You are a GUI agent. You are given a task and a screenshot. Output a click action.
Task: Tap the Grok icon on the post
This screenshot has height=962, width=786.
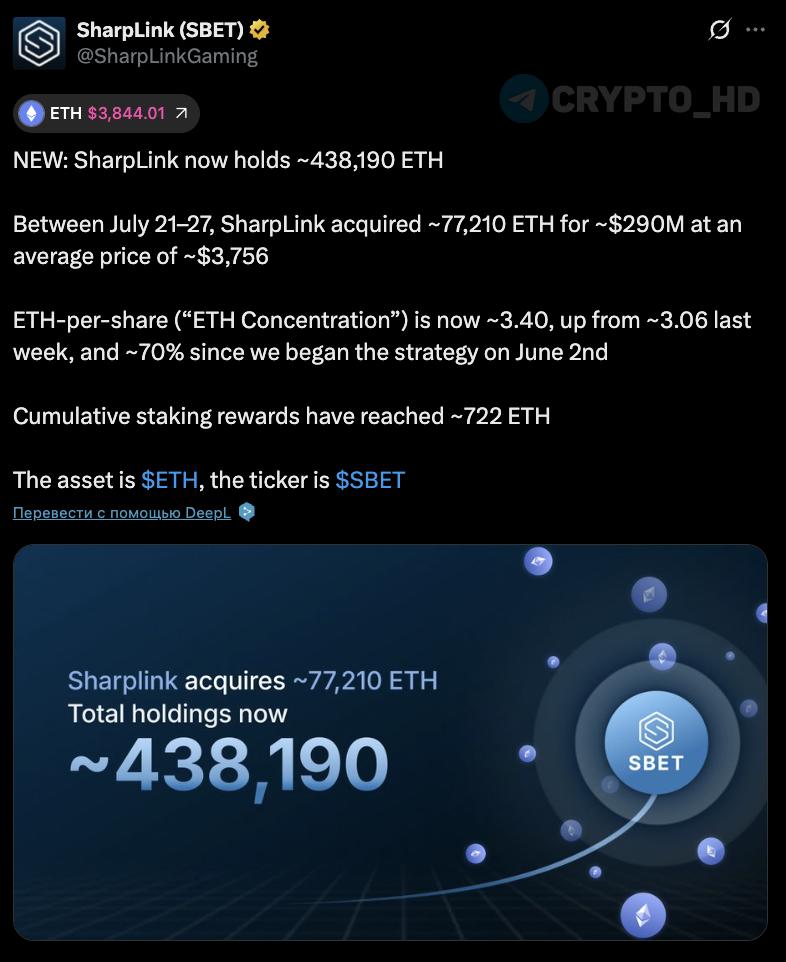[719, 29]
